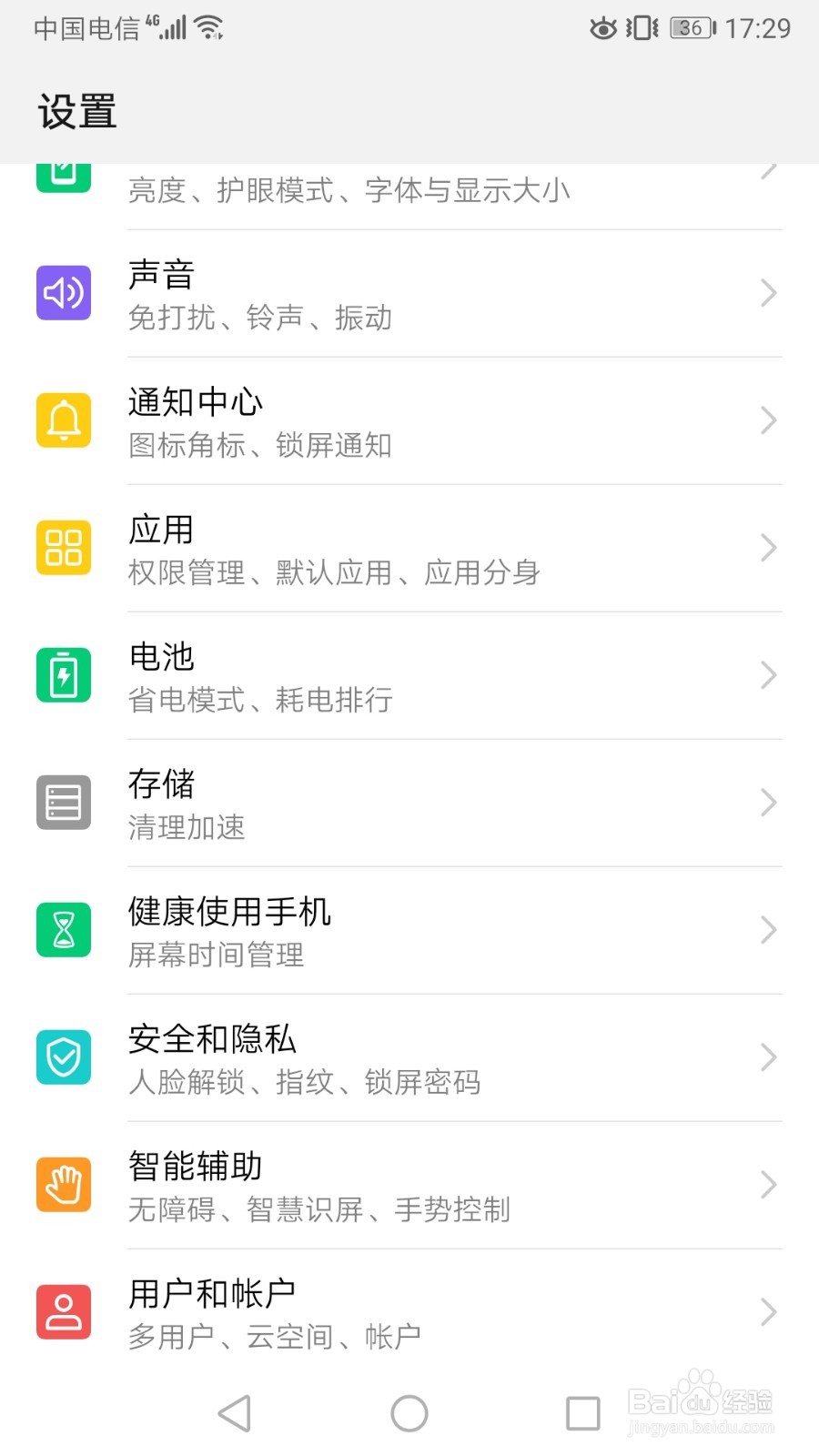Expand the 电池 settings chevron
This screenshot has height=1456, width=819.
point(769,674)
